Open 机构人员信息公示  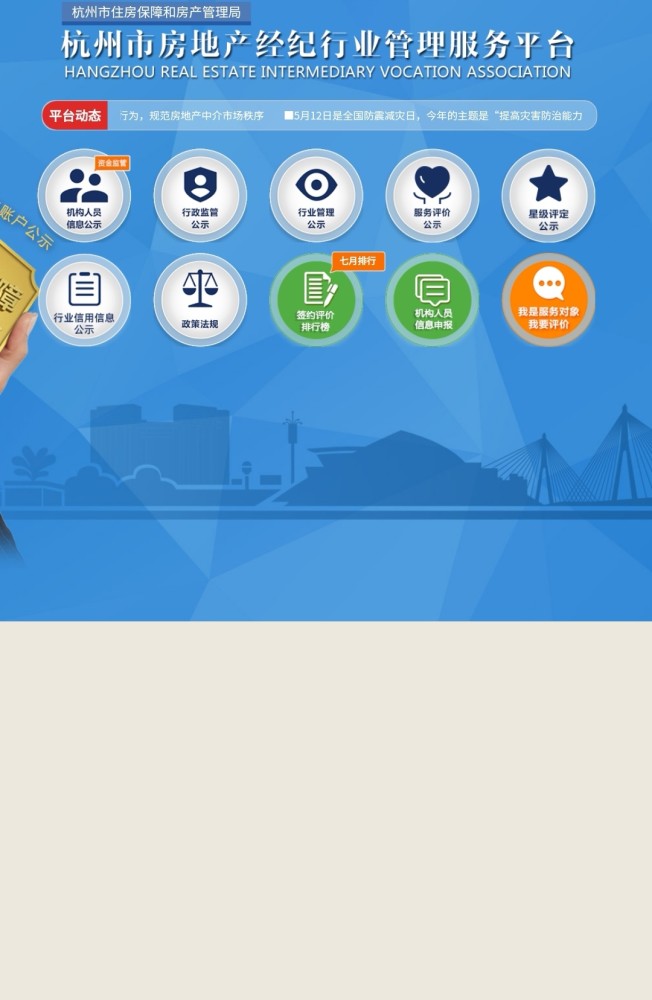pos(84,195)
